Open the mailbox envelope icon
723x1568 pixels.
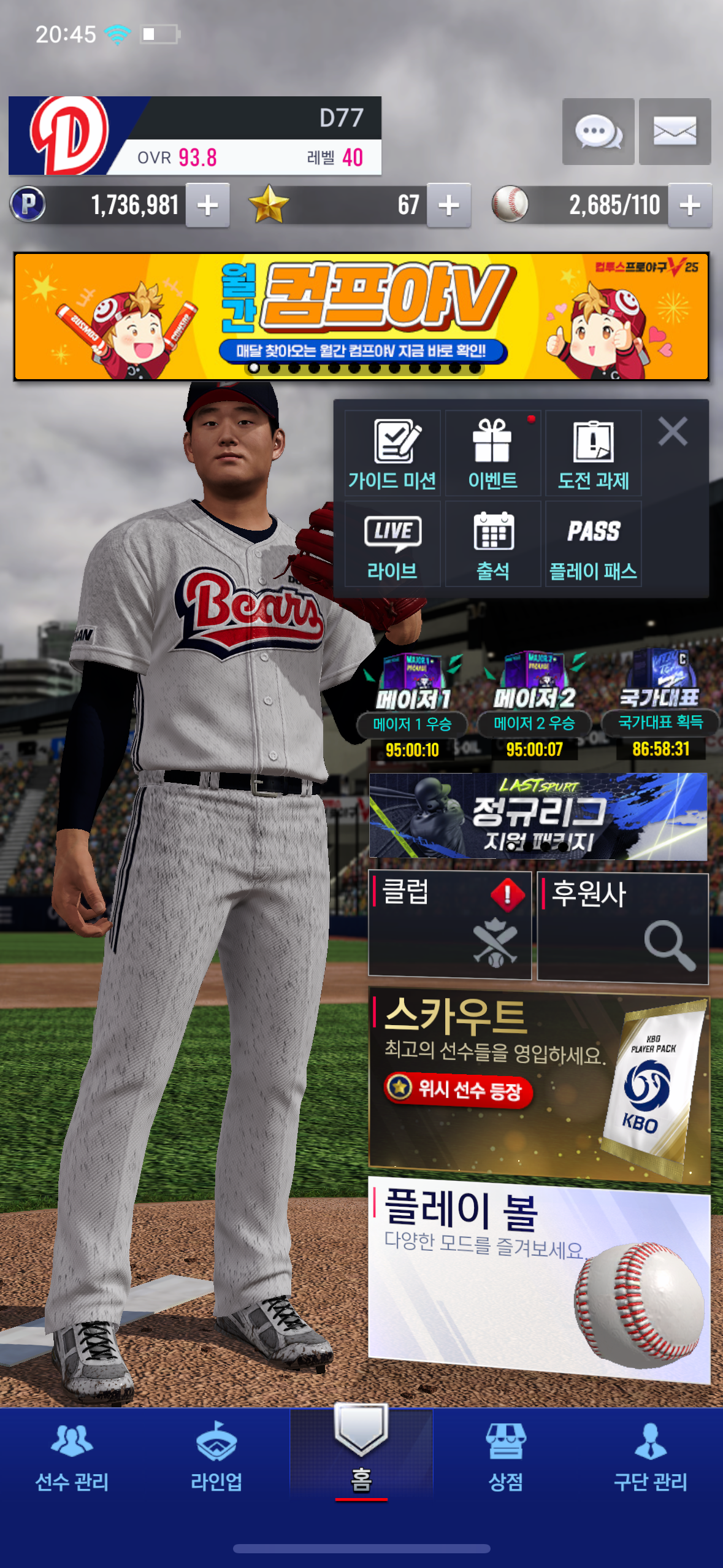pyautogui.click(x=675, y=131)
